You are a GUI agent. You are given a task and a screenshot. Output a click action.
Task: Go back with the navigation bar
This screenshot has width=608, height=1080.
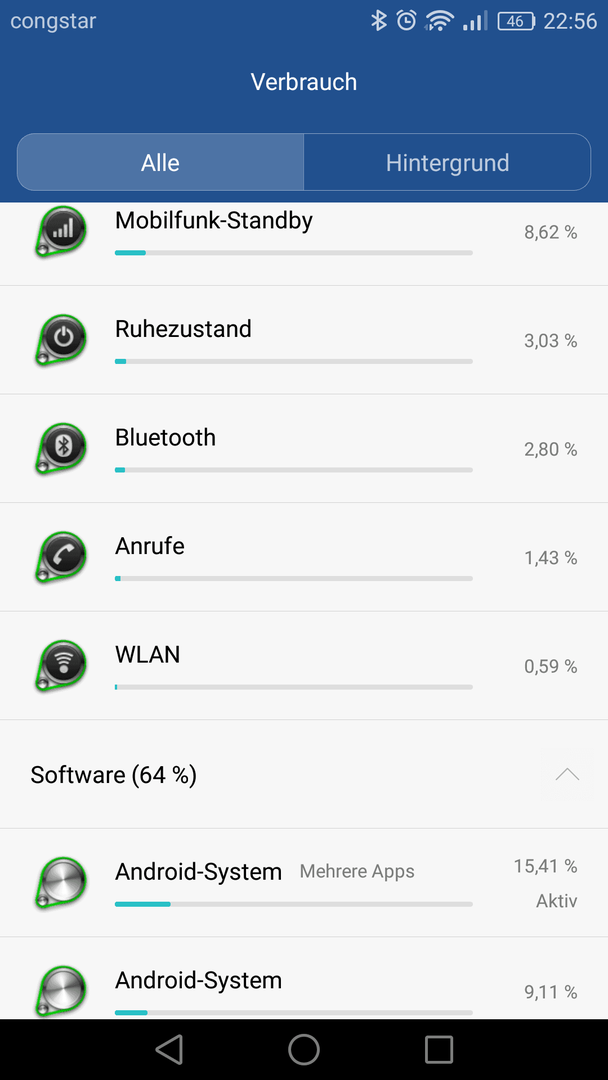click(x=169, y=1050)
